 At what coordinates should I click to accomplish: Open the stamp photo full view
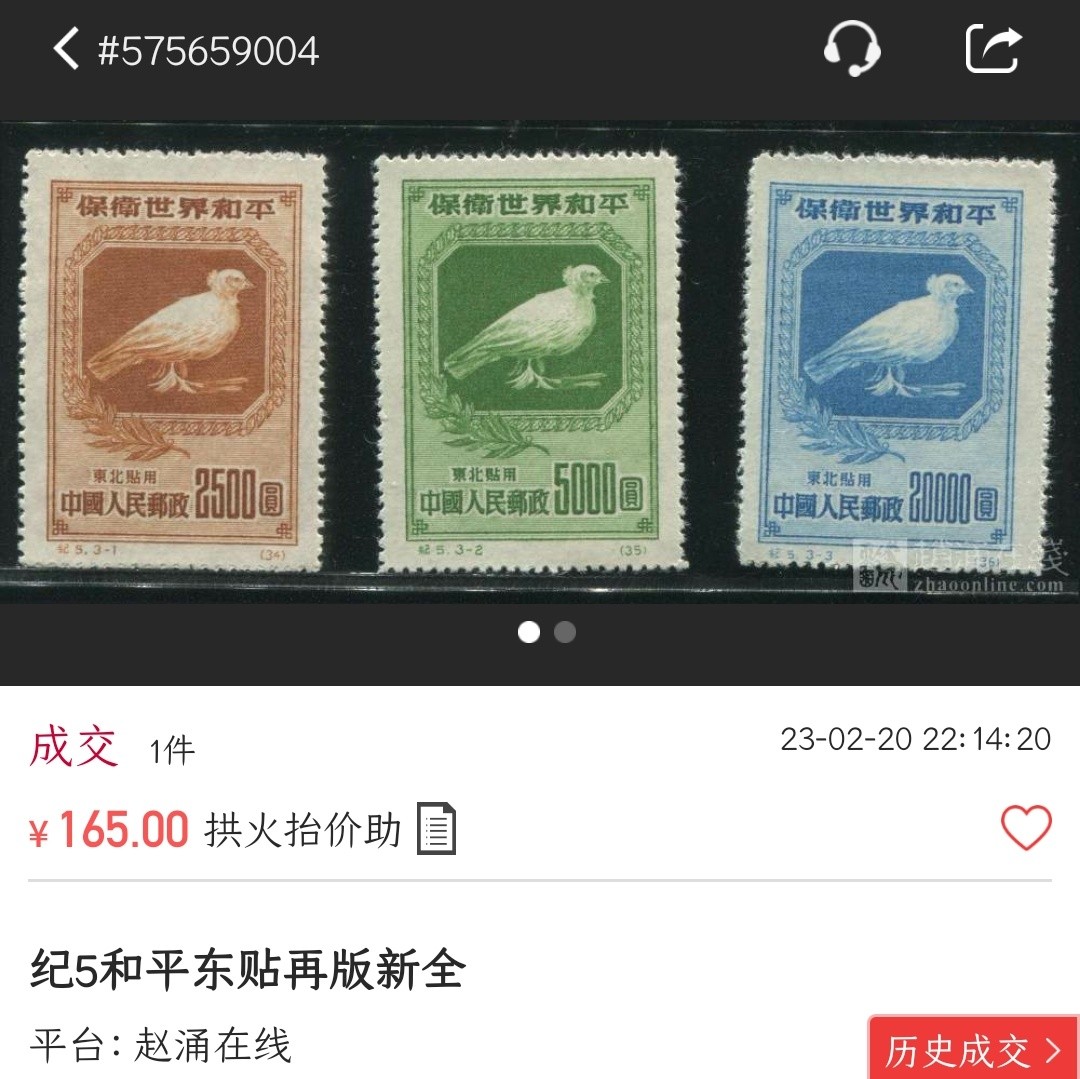pyautogui.click(x=540, y=362)
